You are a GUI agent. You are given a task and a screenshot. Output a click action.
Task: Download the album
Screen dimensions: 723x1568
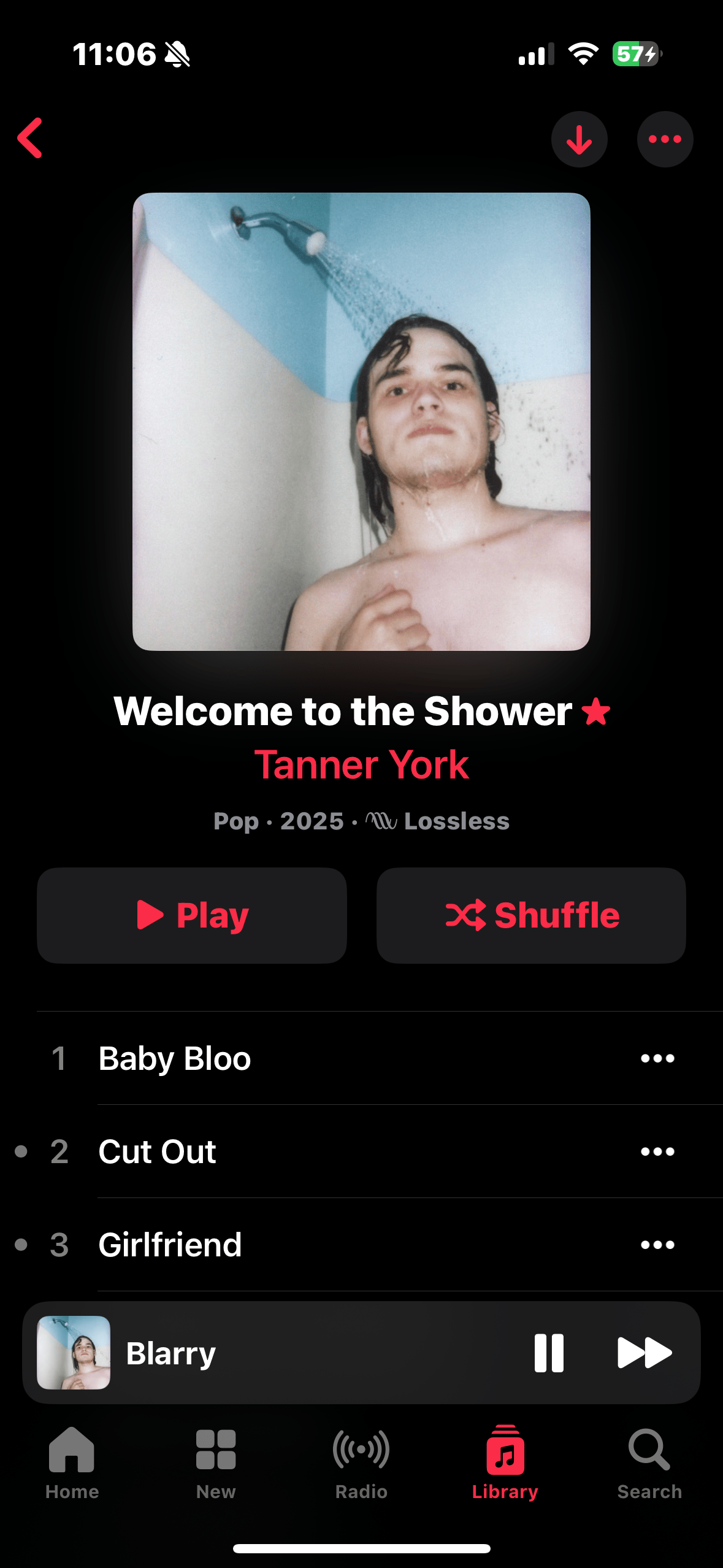click(579, 139)
